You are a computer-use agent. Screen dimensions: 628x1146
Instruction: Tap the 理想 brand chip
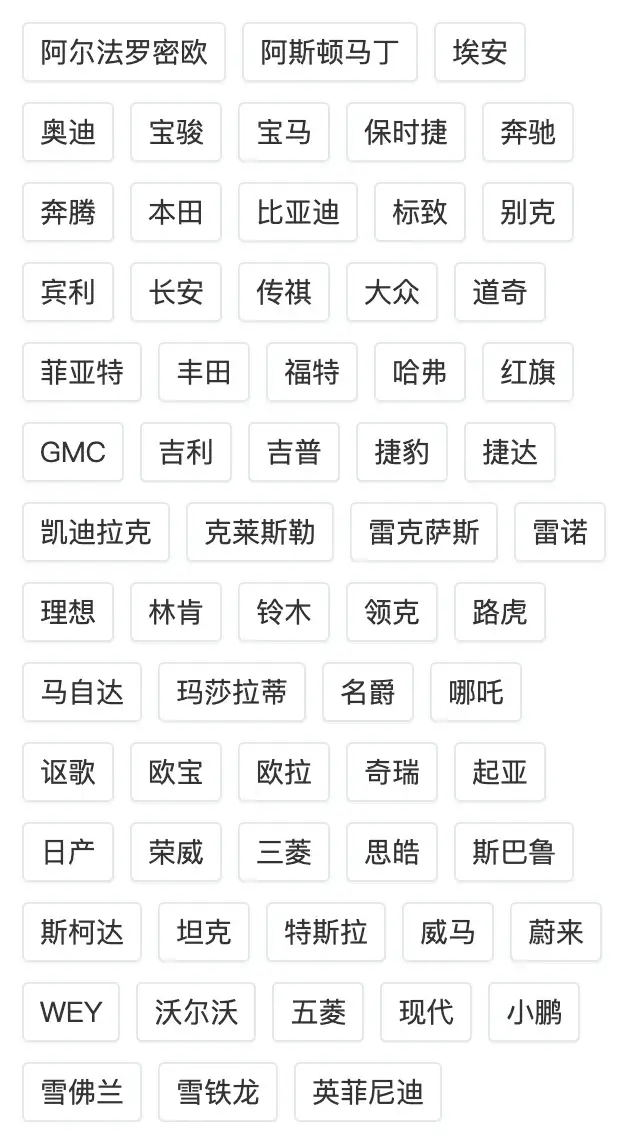click(x=68, y=612)
